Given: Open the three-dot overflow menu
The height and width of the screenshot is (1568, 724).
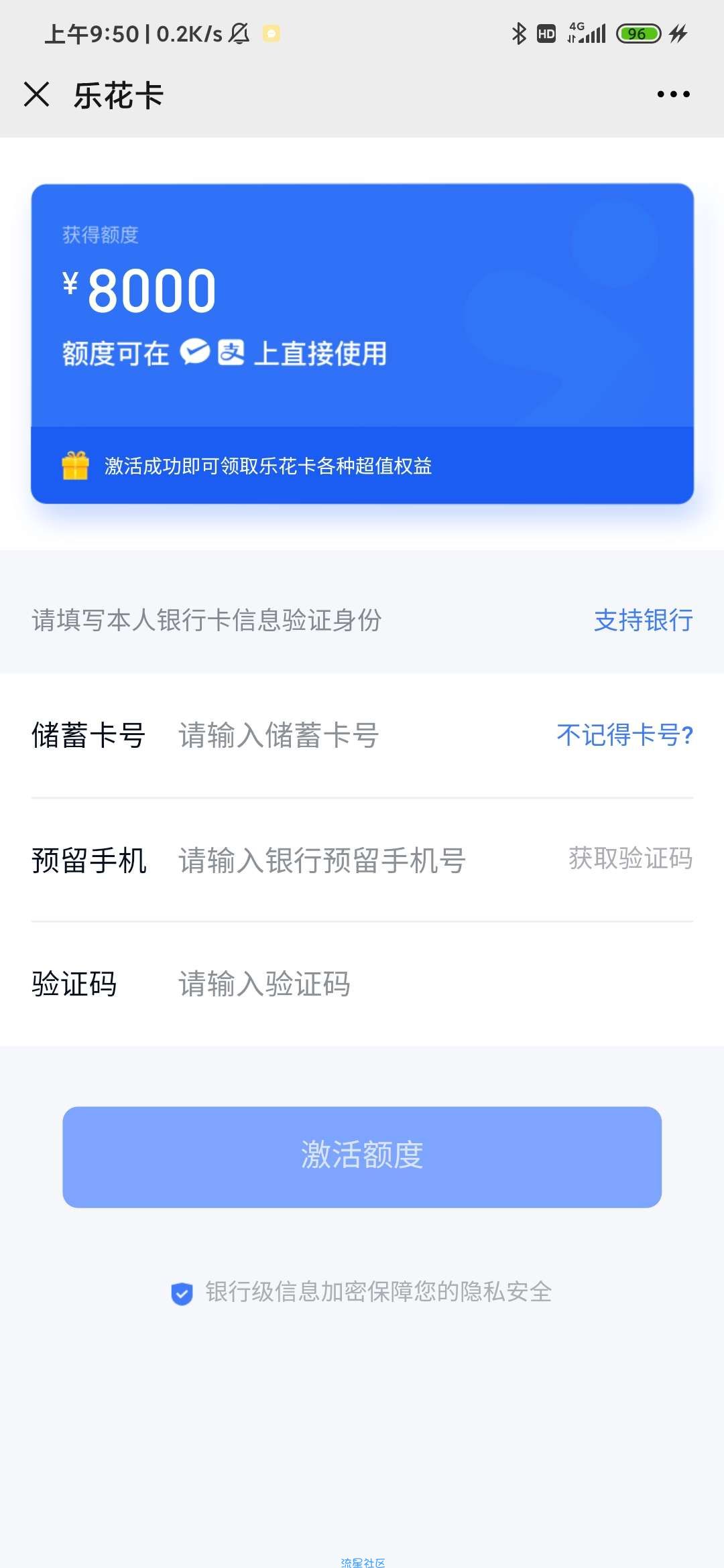Looking at the screenshot, I should pyautogui.click(x=673, y=94).
